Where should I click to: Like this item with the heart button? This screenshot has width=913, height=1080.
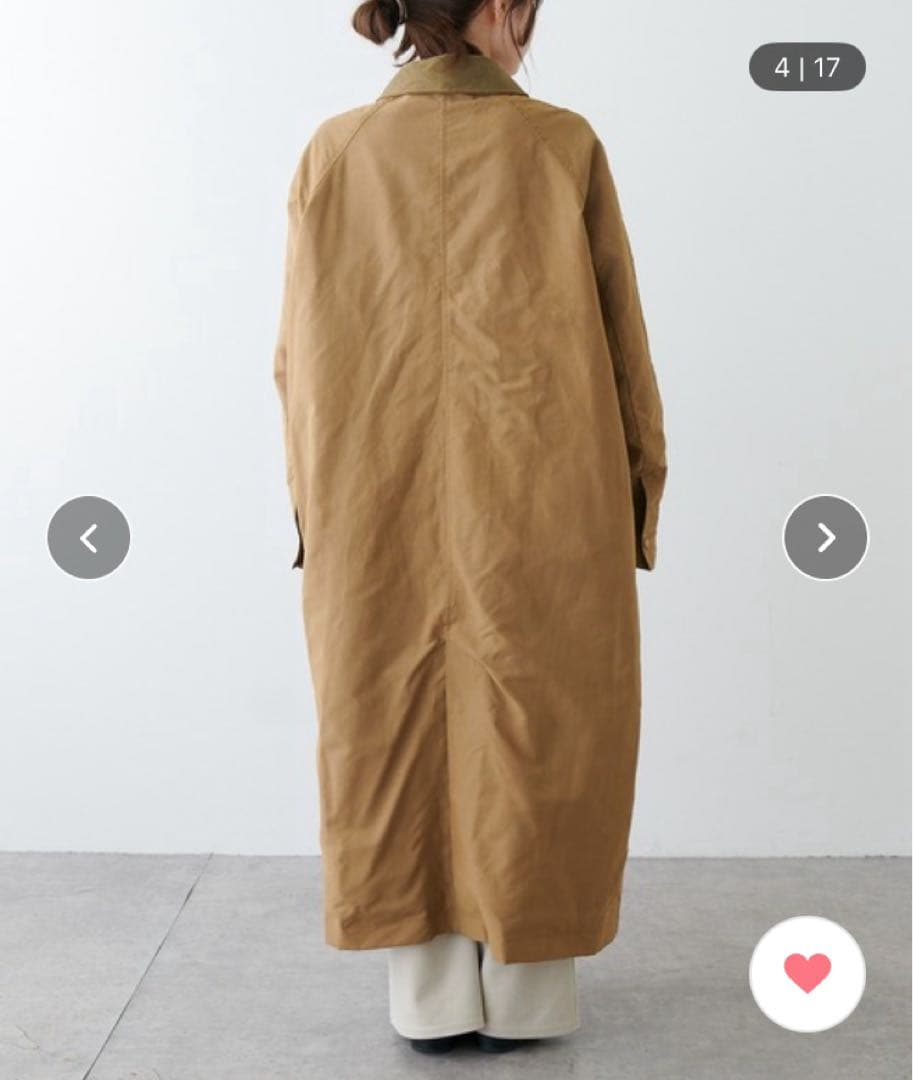(x=807, y=973)
